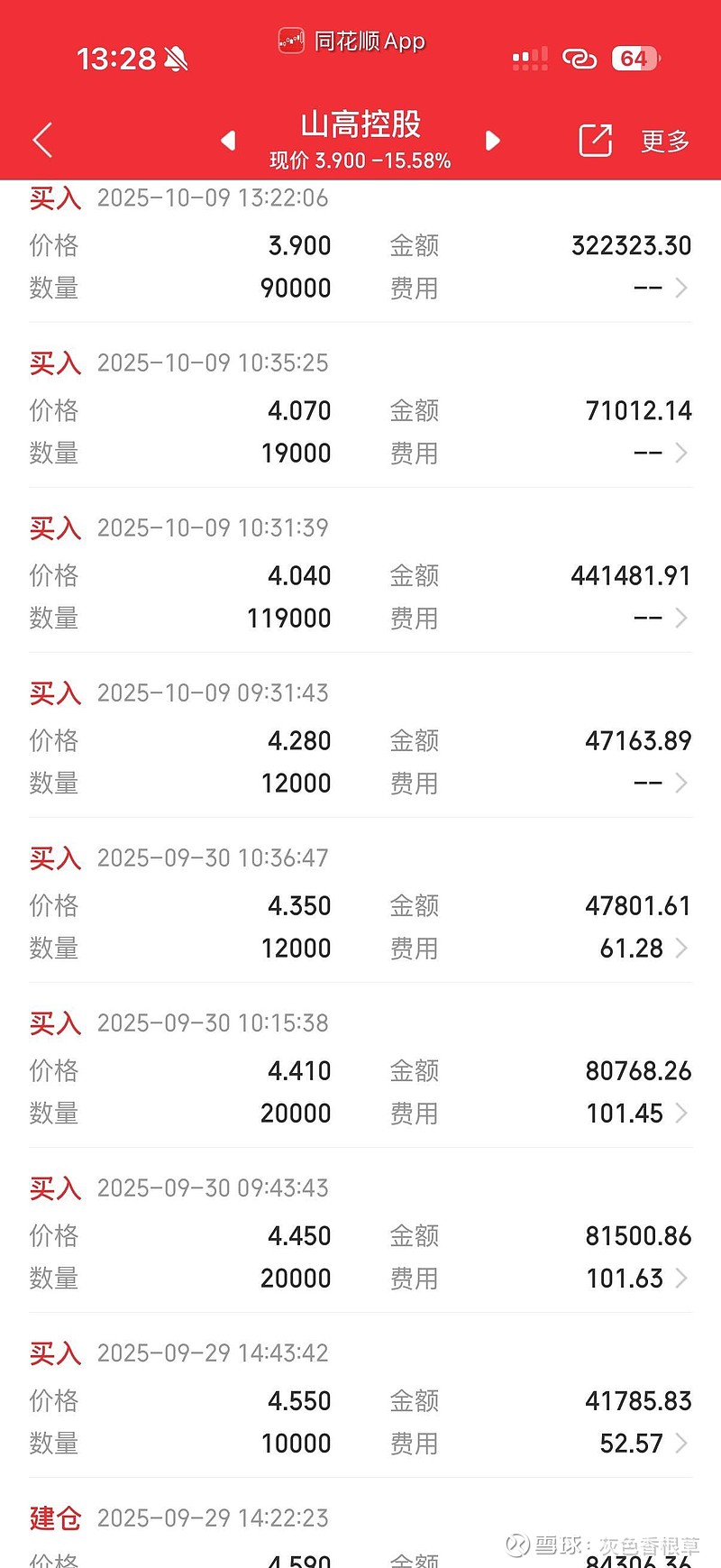Switch to the previous stock
Image resolution: width=721 pixels, height=1568 pixels.
228,141
